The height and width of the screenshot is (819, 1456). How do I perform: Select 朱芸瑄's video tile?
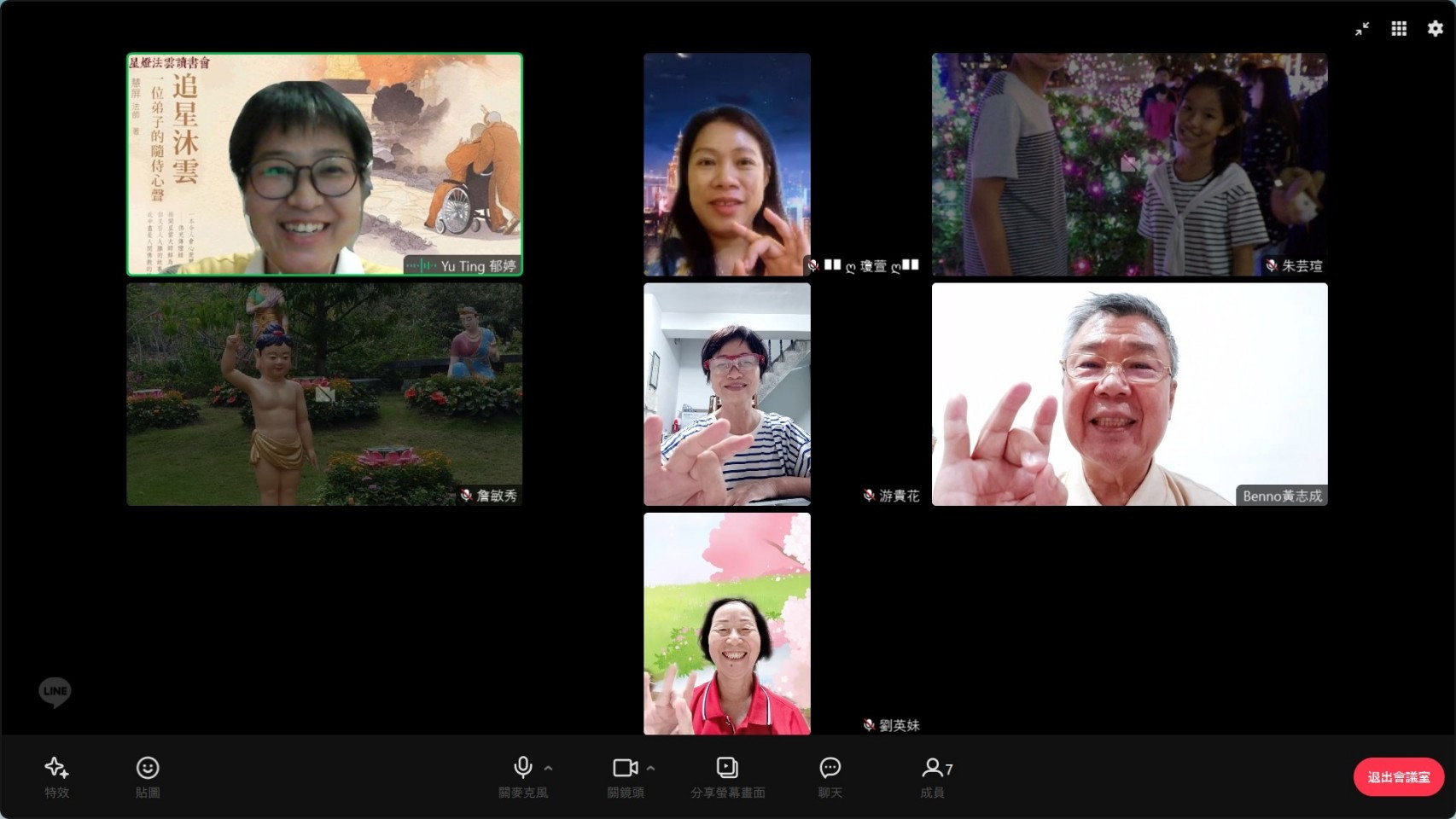[x=1129, y=164]
